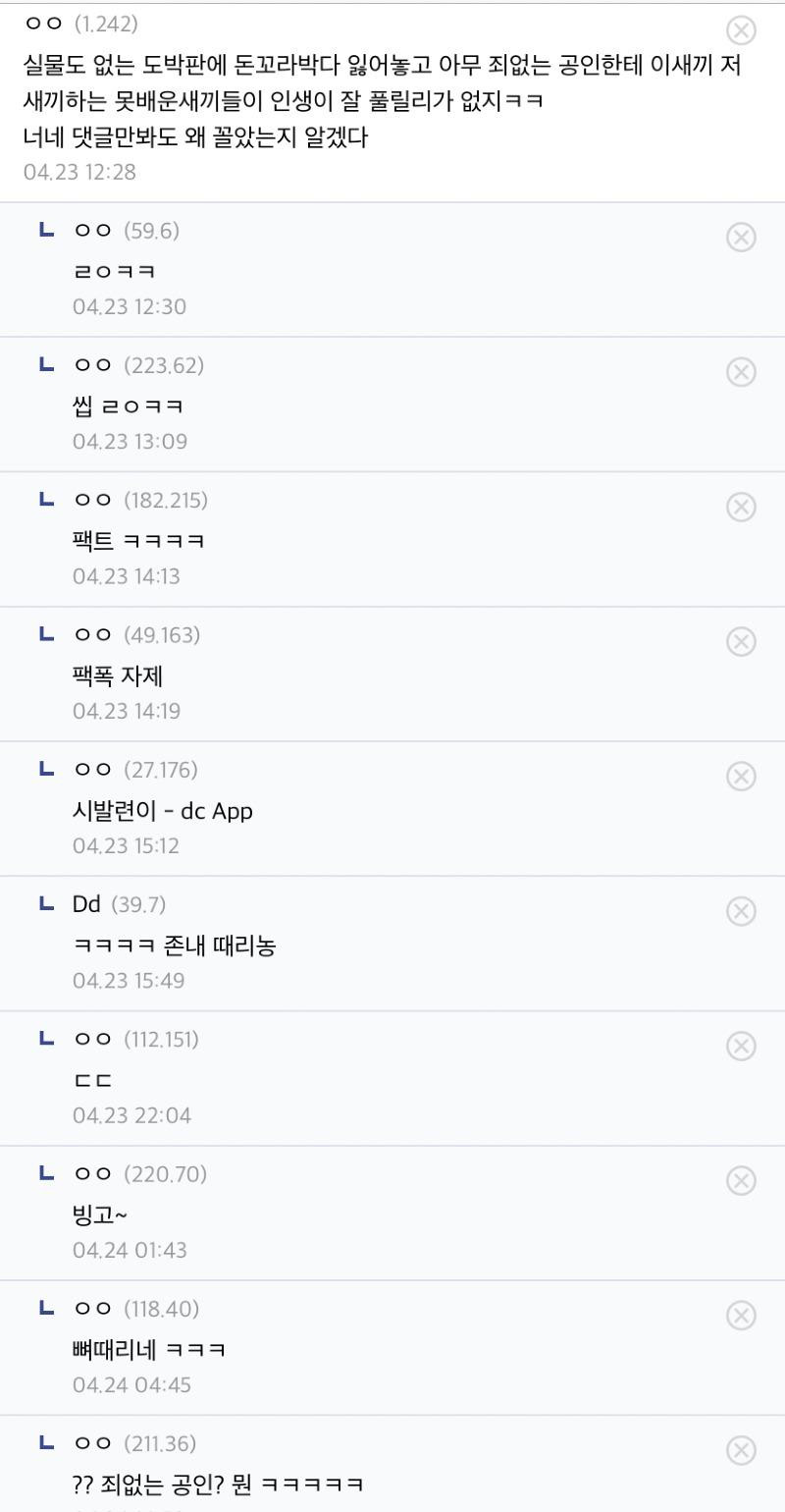785x1512 pixels.
Task: Remove the 뼈때리네 reply by ㅇㅇ (118.40)
Action: tap(741, 1316)
